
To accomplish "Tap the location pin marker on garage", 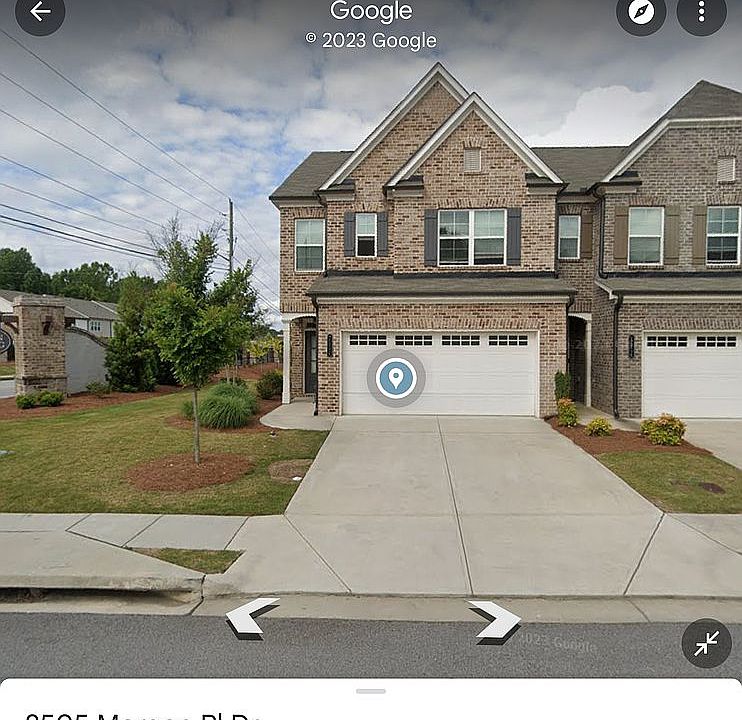I will pyautogui.click(x=396, y=378).
